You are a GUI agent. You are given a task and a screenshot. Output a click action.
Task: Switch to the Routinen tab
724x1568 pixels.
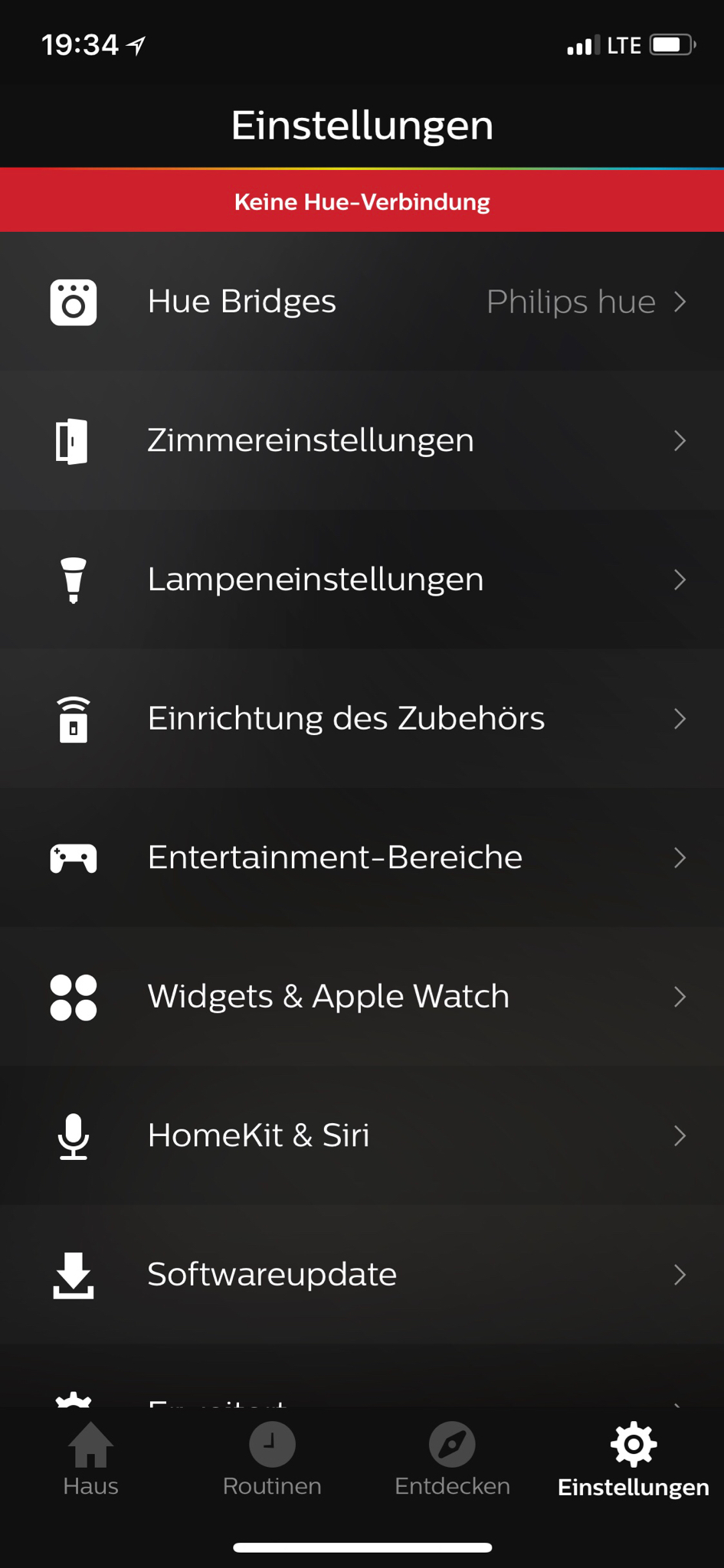point(272,1460)
